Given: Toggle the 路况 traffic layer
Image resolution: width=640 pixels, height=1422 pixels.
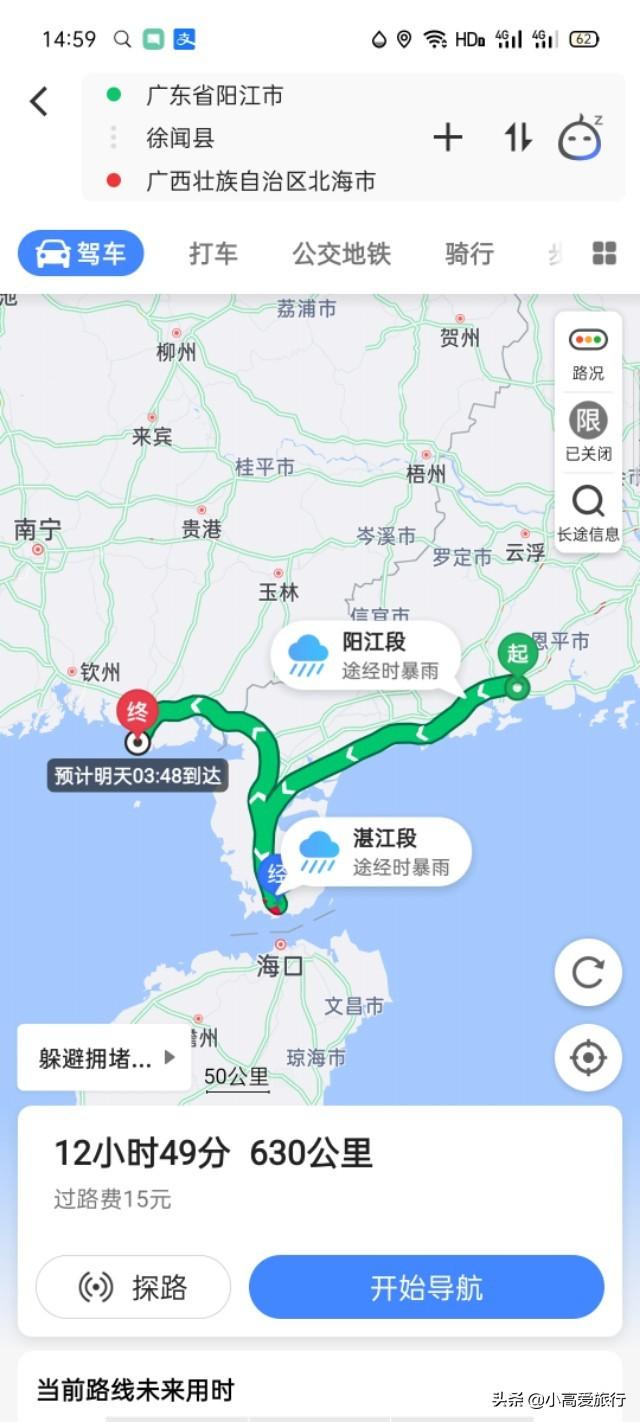Looking at the screenshot, I should [x=588, y=354].
